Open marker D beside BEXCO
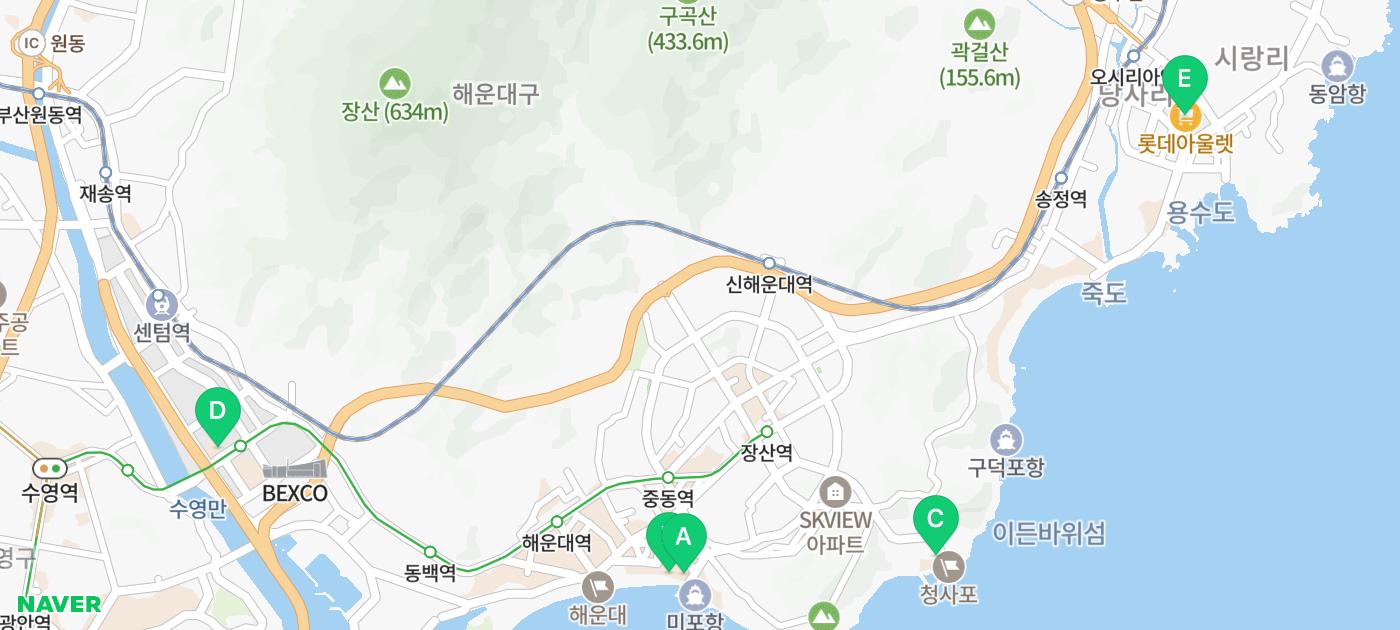 [x=217, y=412]
